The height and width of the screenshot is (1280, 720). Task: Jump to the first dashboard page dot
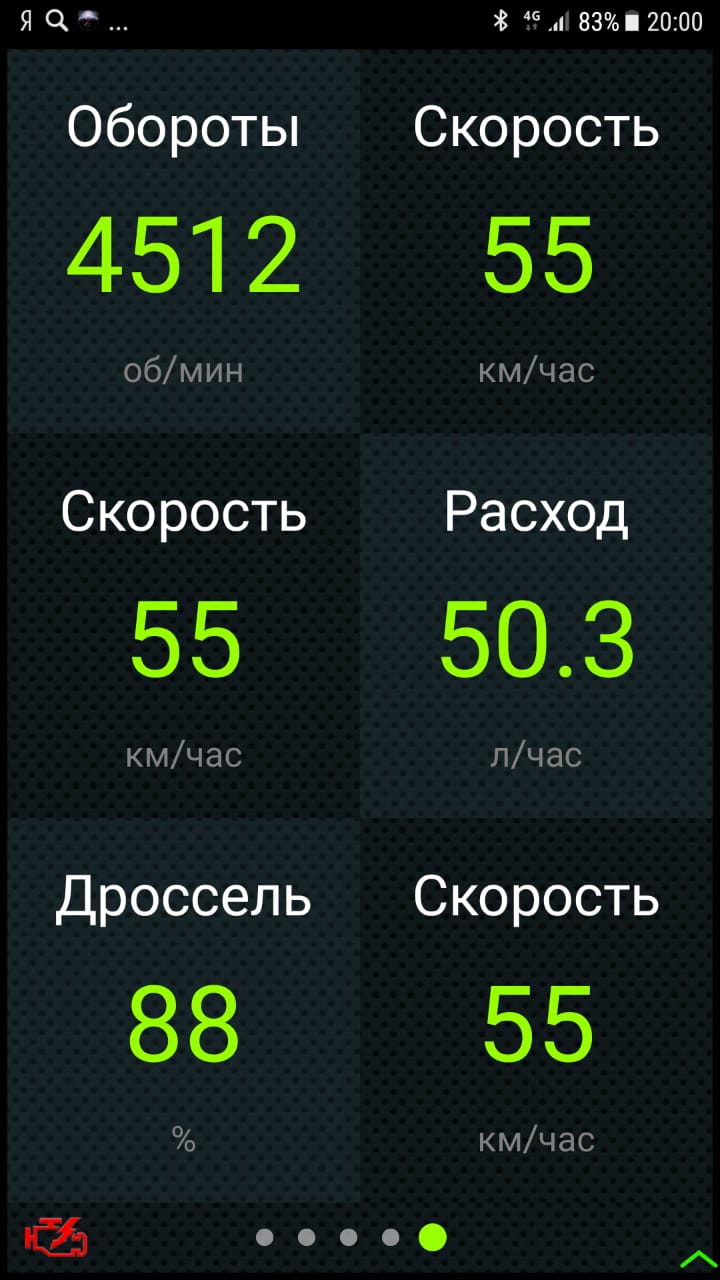pos(264,1237)
